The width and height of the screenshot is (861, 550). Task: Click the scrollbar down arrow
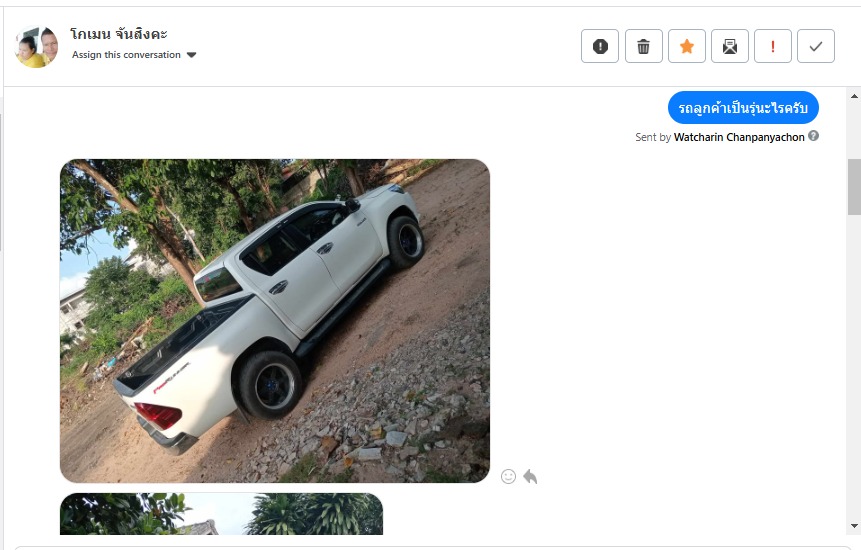853,526
